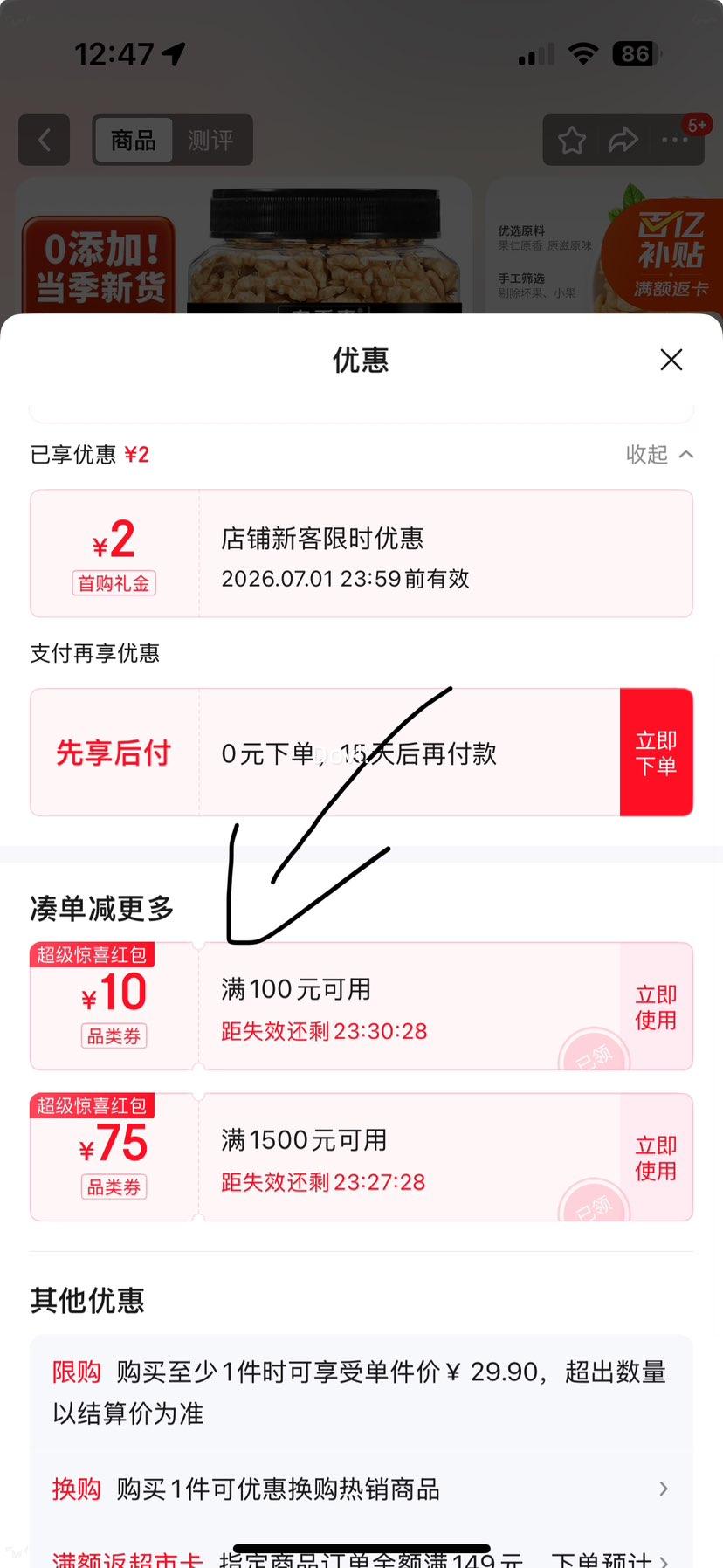Switch to the 测评 tab
723x1568 pixels.
tap(211, 140)
